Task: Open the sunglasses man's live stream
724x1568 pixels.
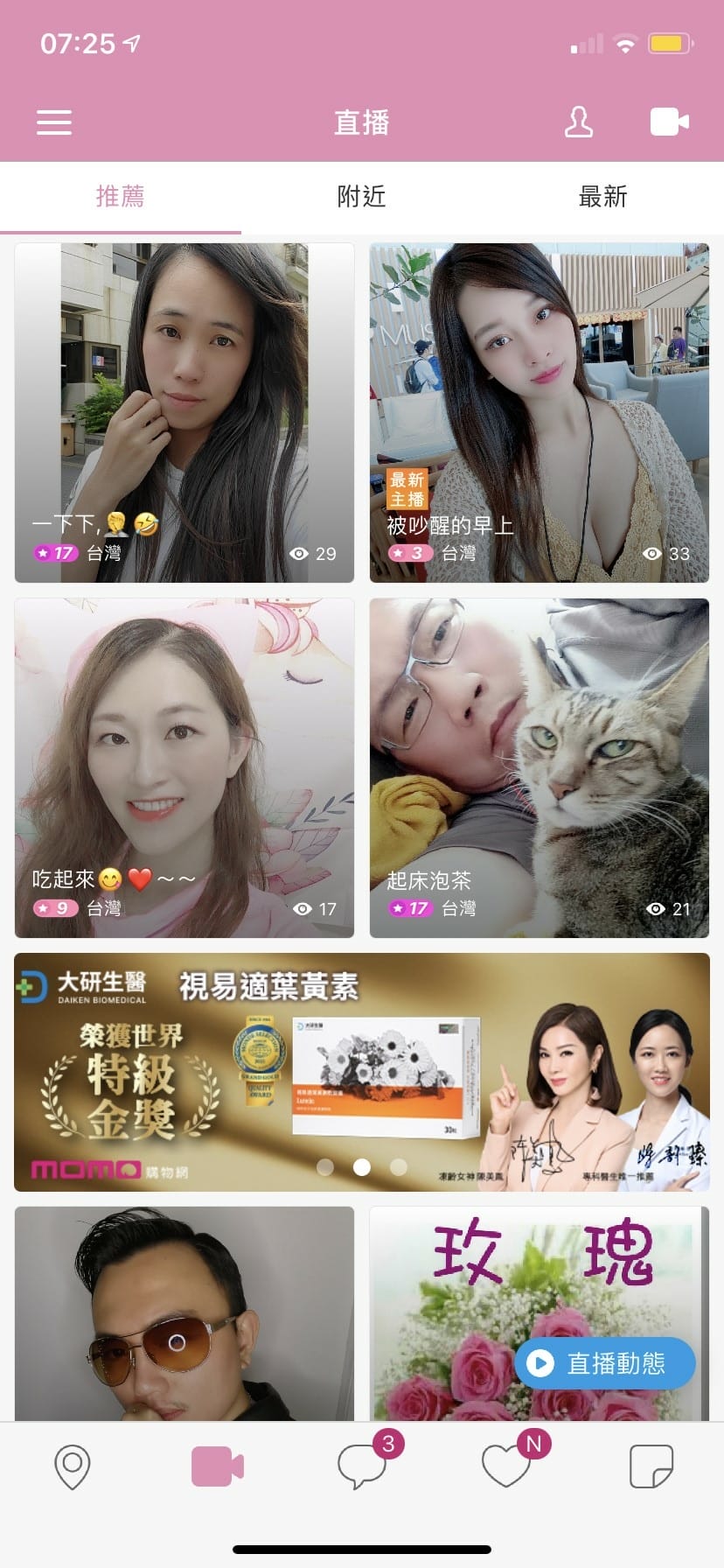Action: point(184,1312)
